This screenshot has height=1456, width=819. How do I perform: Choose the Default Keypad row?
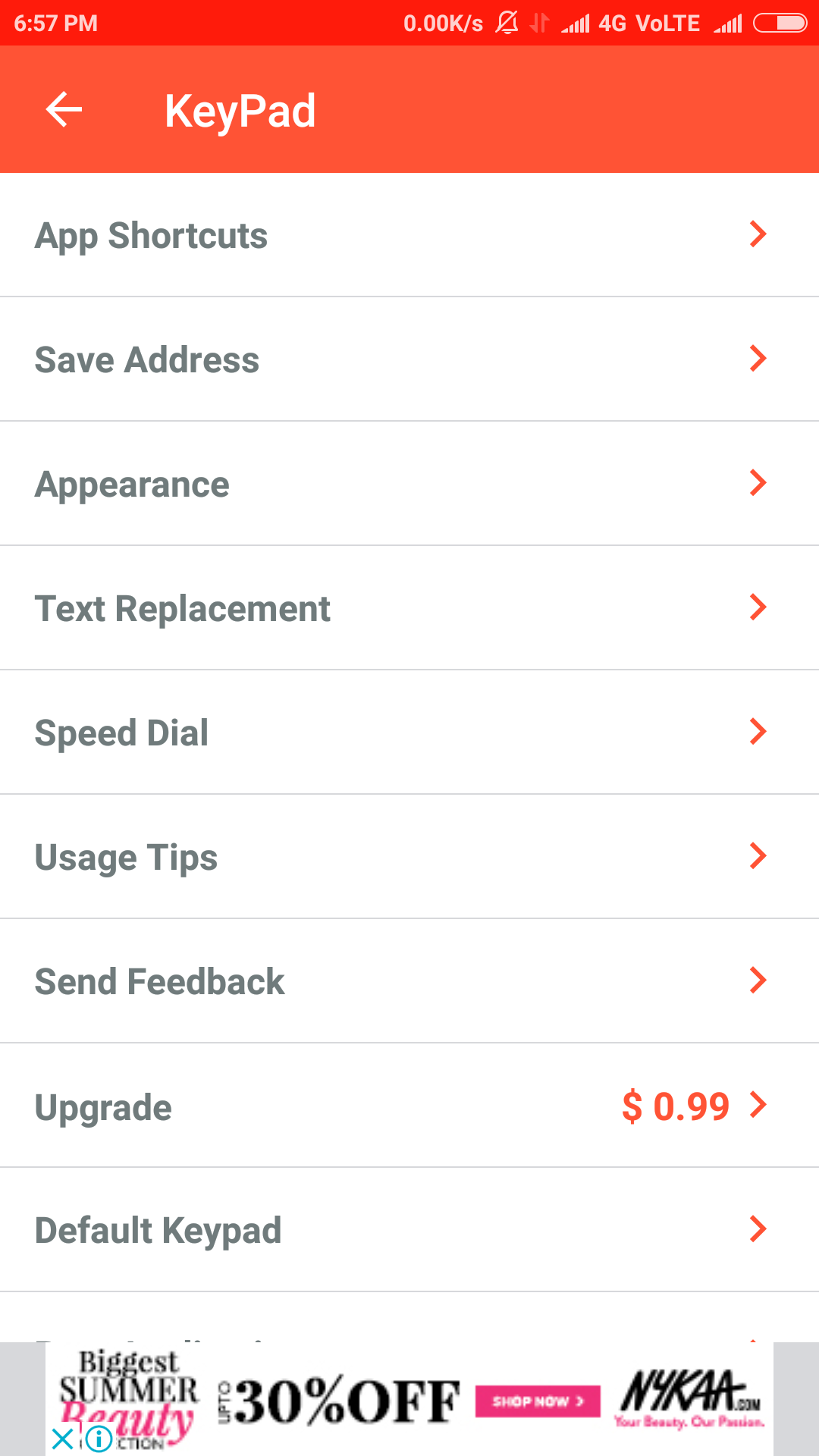pos(409,1230)
